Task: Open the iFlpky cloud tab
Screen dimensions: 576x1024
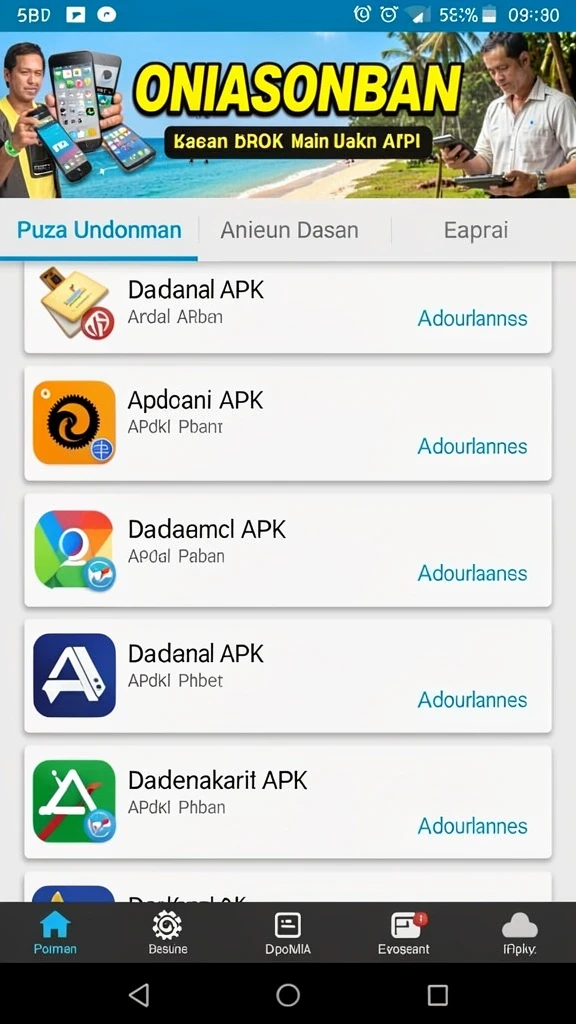Action: 520,933
